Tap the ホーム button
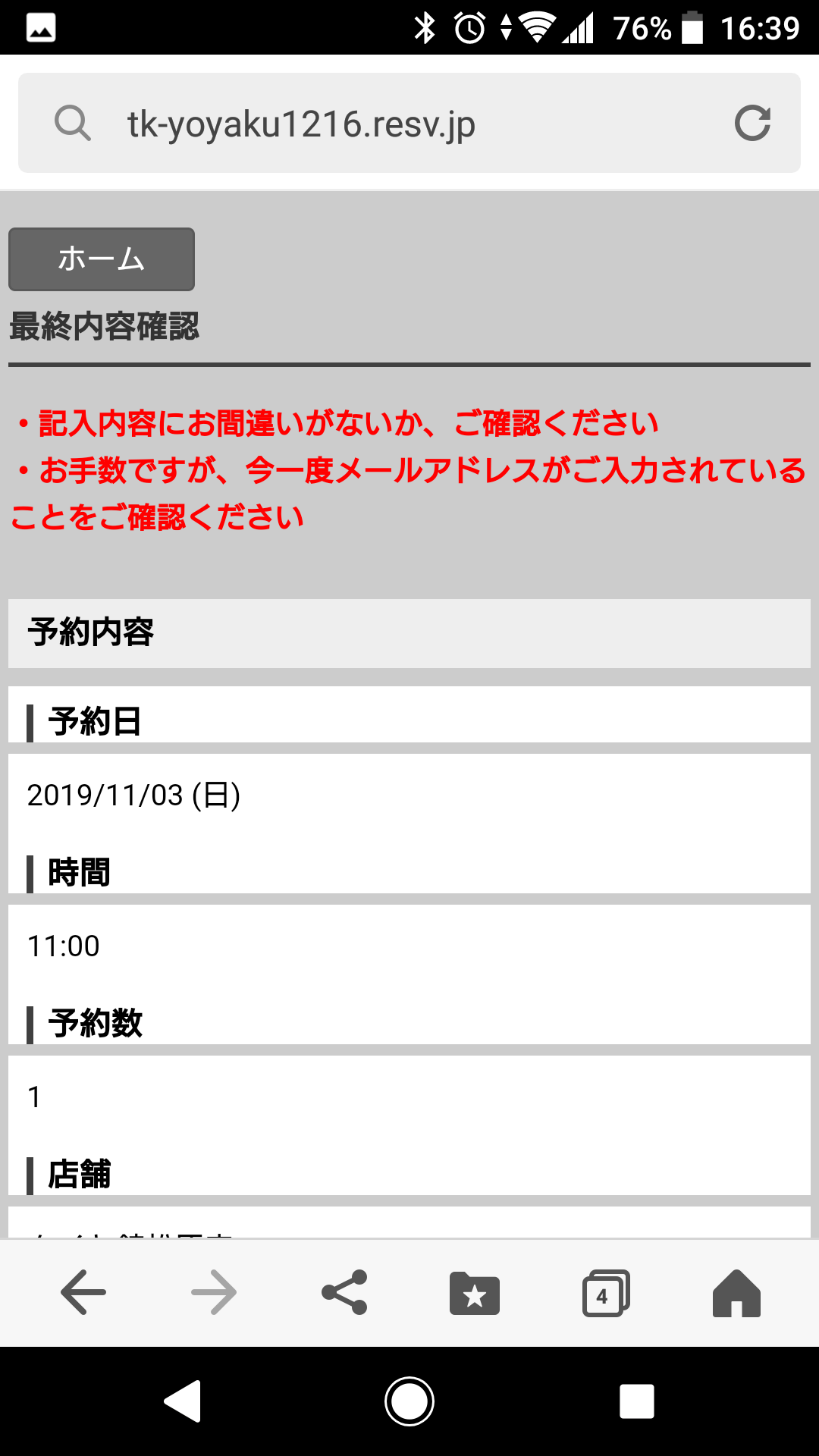The image size is (819, 1456). (102, 259)
